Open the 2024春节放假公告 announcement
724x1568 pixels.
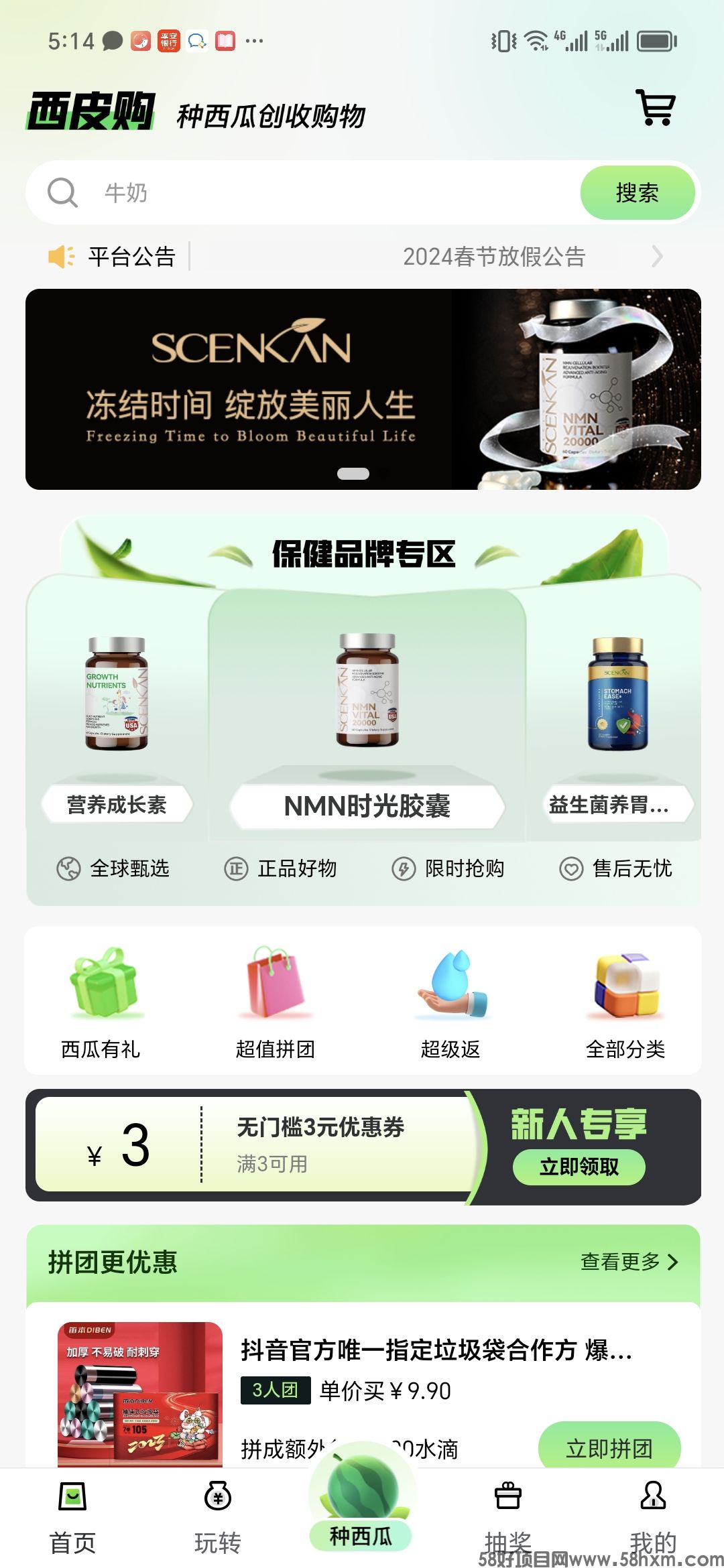pyautogui.click(x=494, y=257)
